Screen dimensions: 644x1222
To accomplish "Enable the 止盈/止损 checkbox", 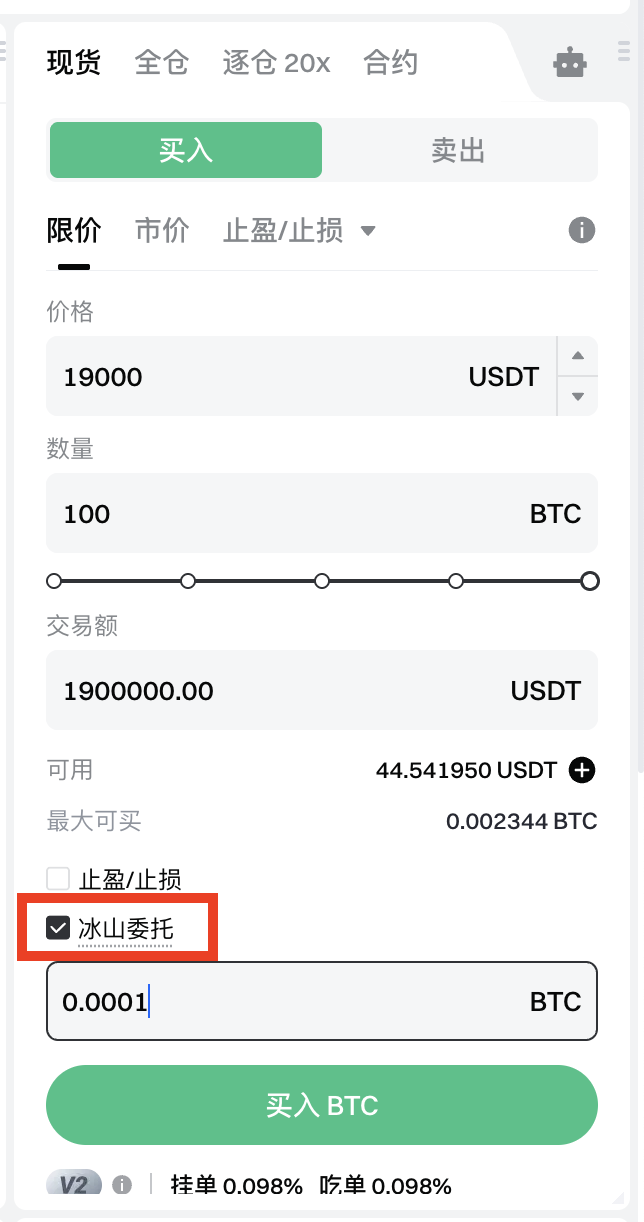I will point(58,879).
